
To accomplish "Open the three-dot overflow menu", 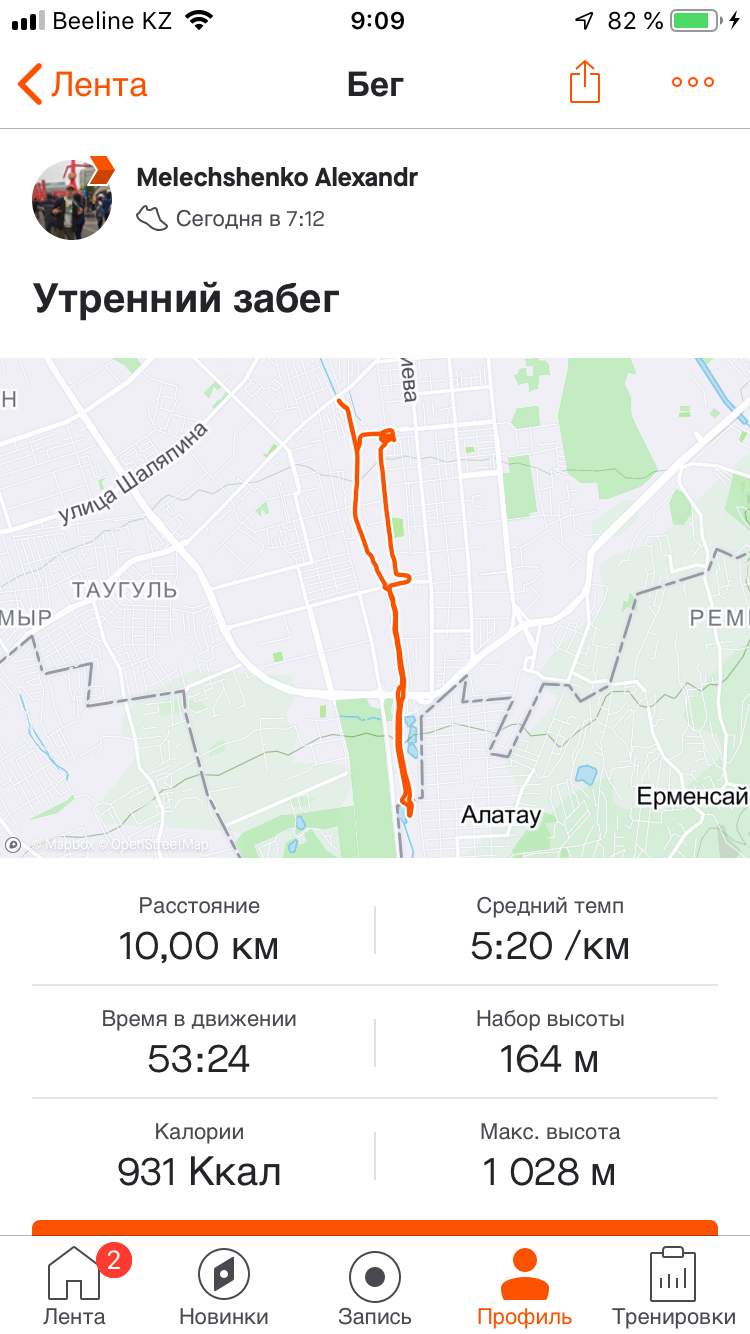I will pyautogui.click(x=693, y=83).
